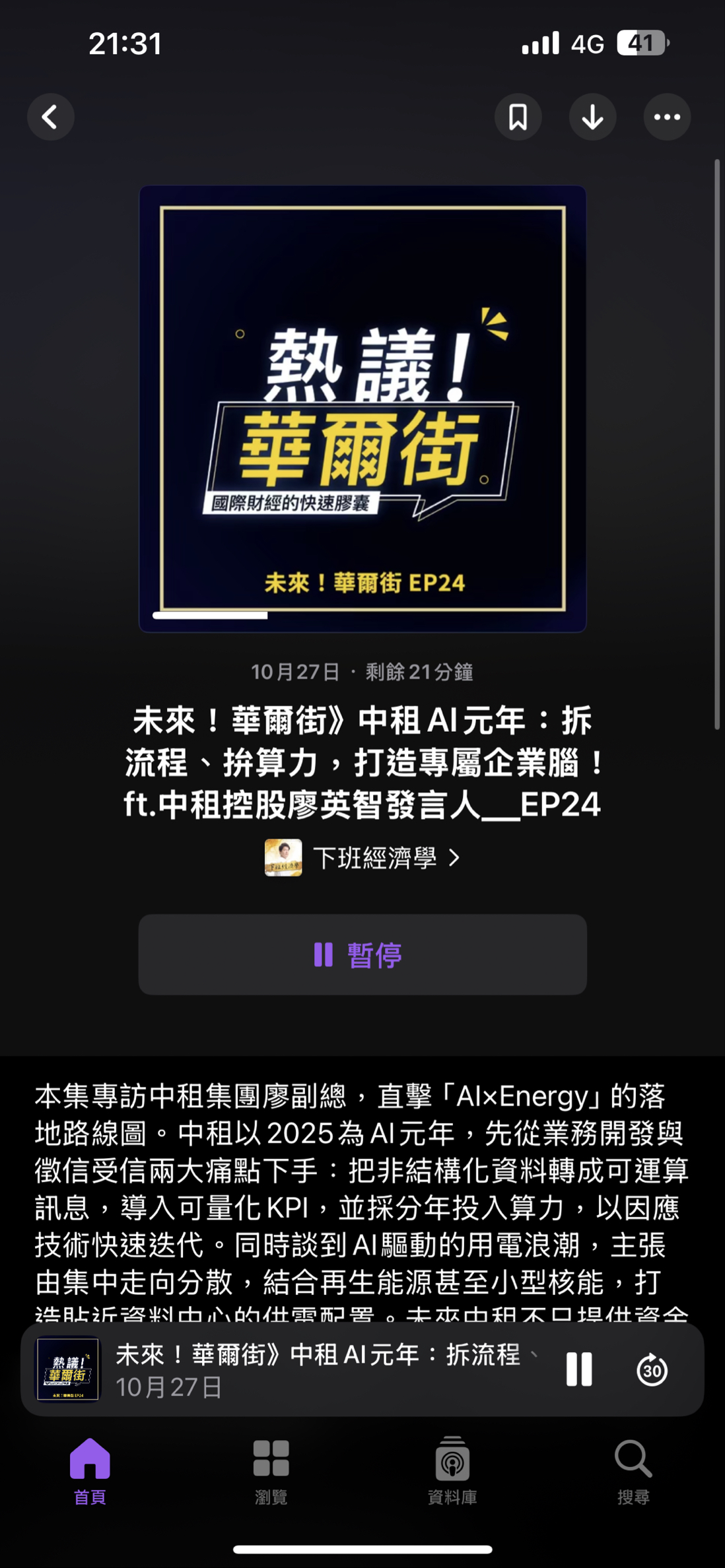Go back to the previous screen
Image resolution: width=725 pixels, height=1568 pixels.
pos(51,117)
